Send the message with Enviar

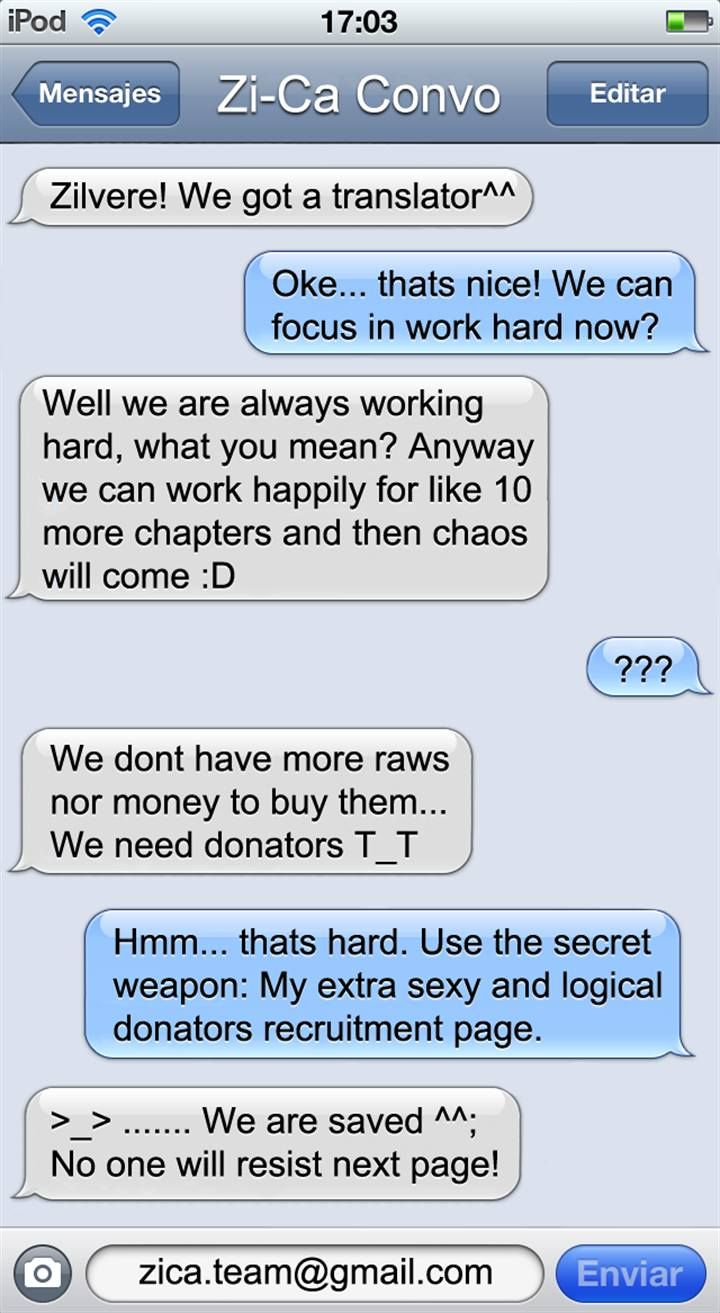coord(630,1273)
